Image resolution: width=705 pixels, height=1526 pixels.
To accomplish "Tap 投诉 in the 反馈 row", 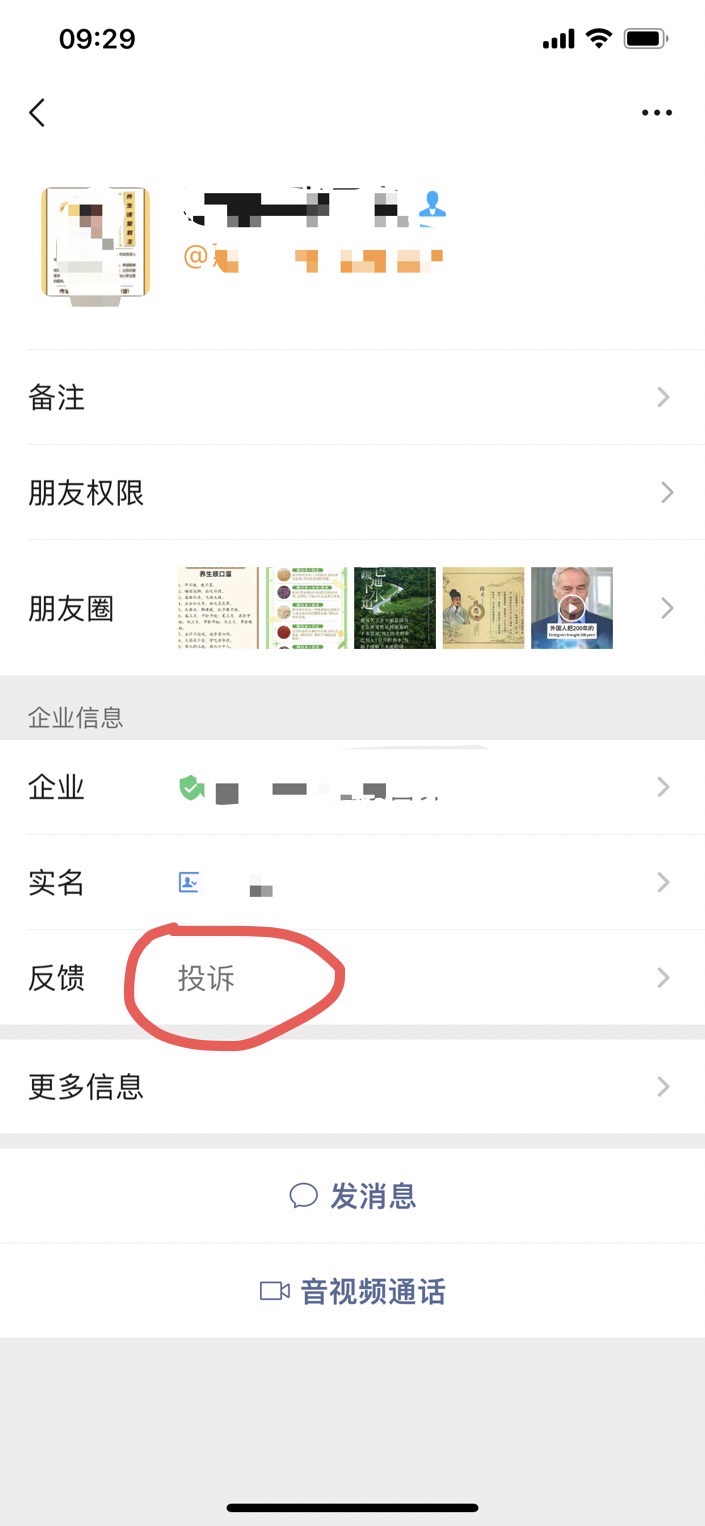I will pos(206,978).
